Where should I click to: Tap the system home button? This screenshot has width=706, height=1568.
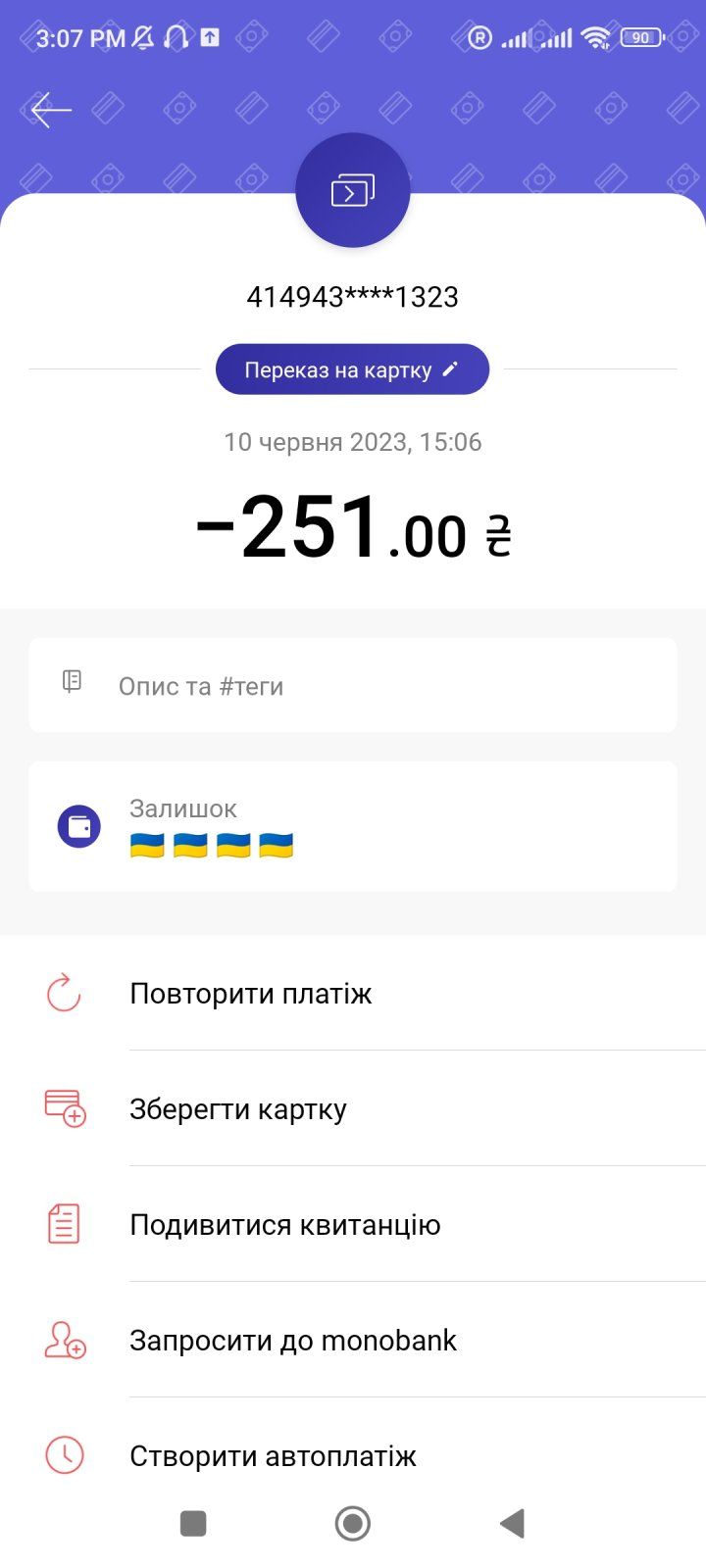352,1524
